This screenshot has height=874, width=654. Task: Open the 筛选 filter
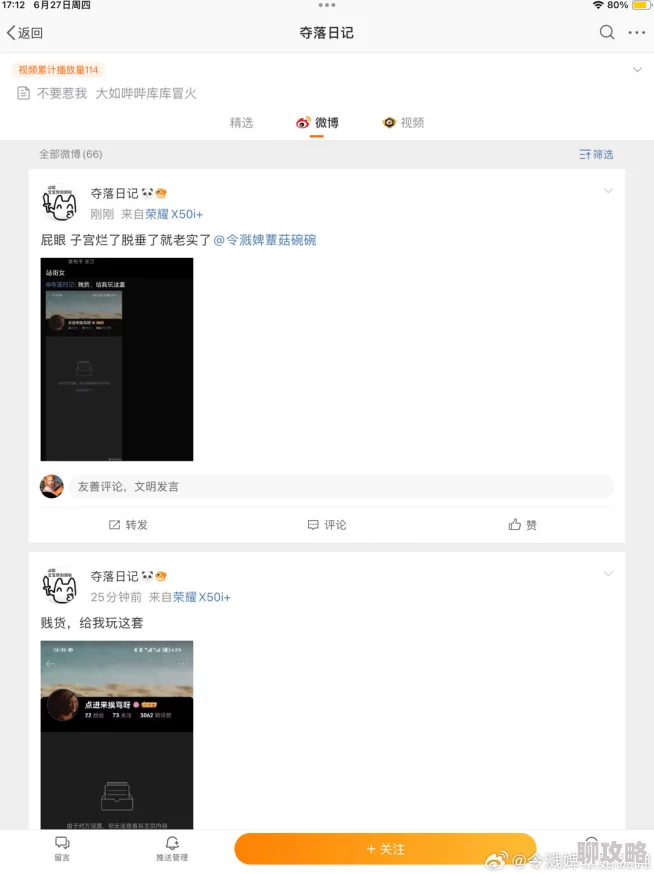(596, 154)
